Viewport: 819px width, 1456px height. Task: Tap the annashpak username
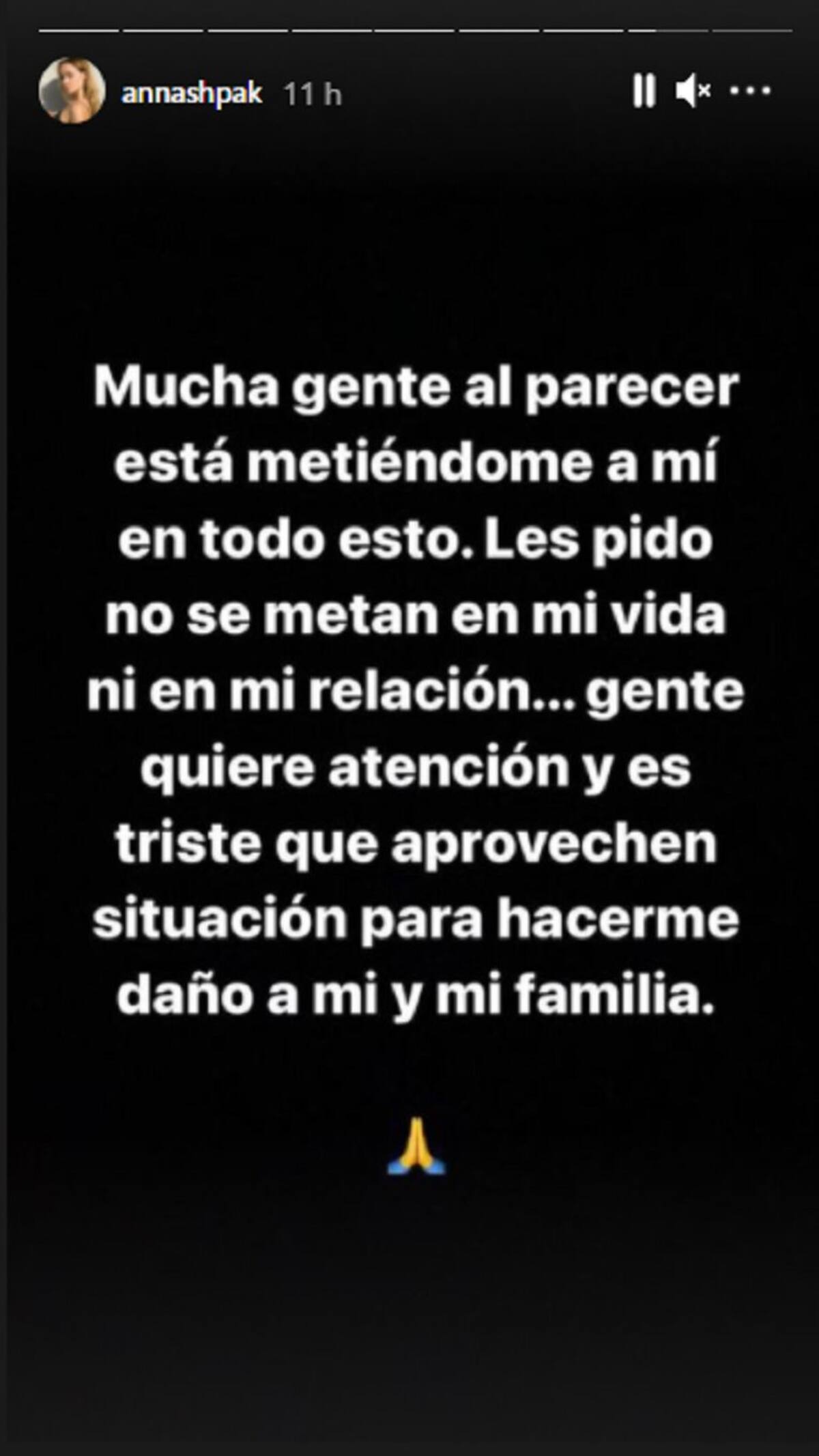click(192, 93)
